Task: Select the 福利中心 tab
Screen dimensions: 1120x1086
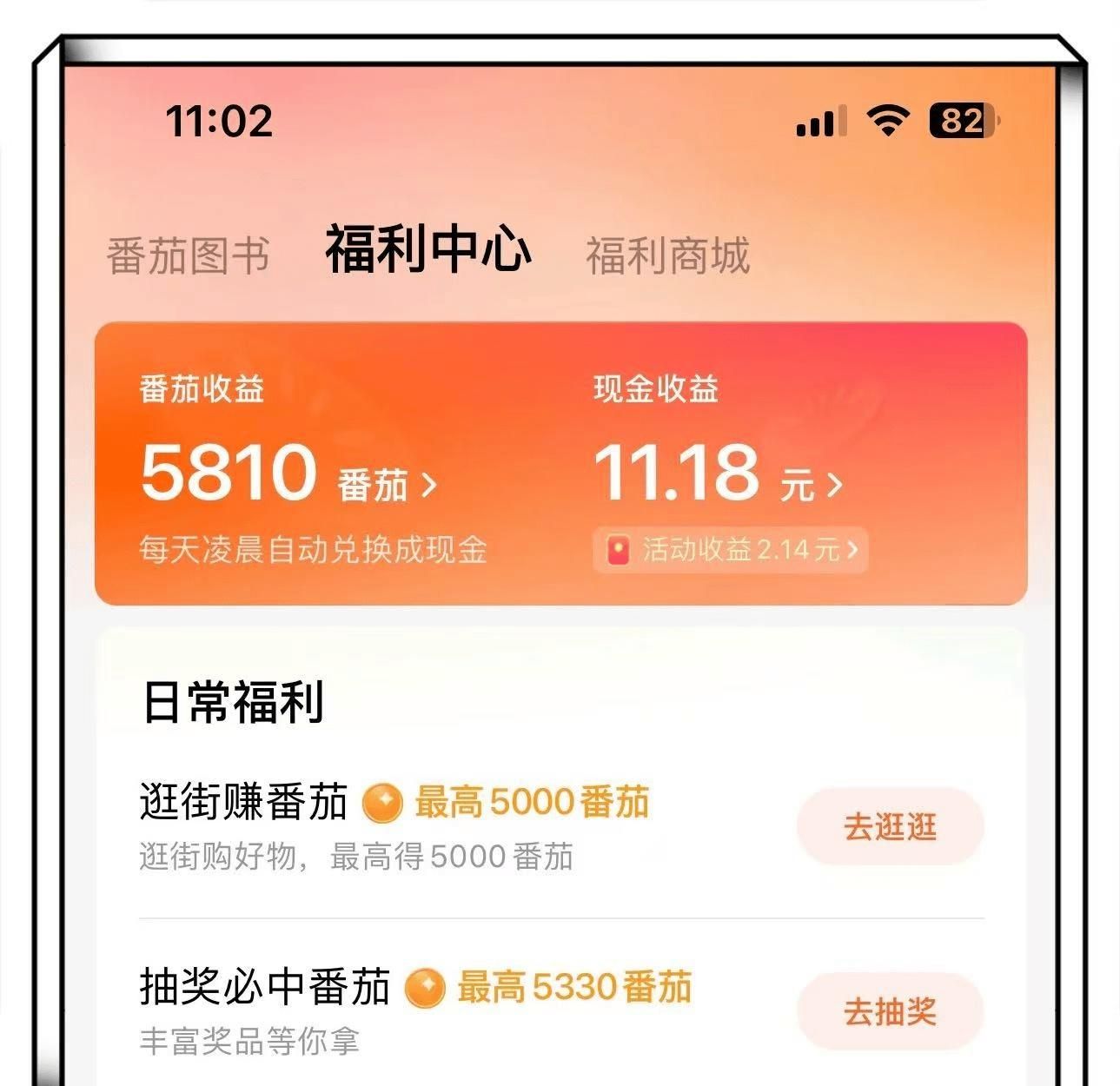Action: (x=428, y=250)
